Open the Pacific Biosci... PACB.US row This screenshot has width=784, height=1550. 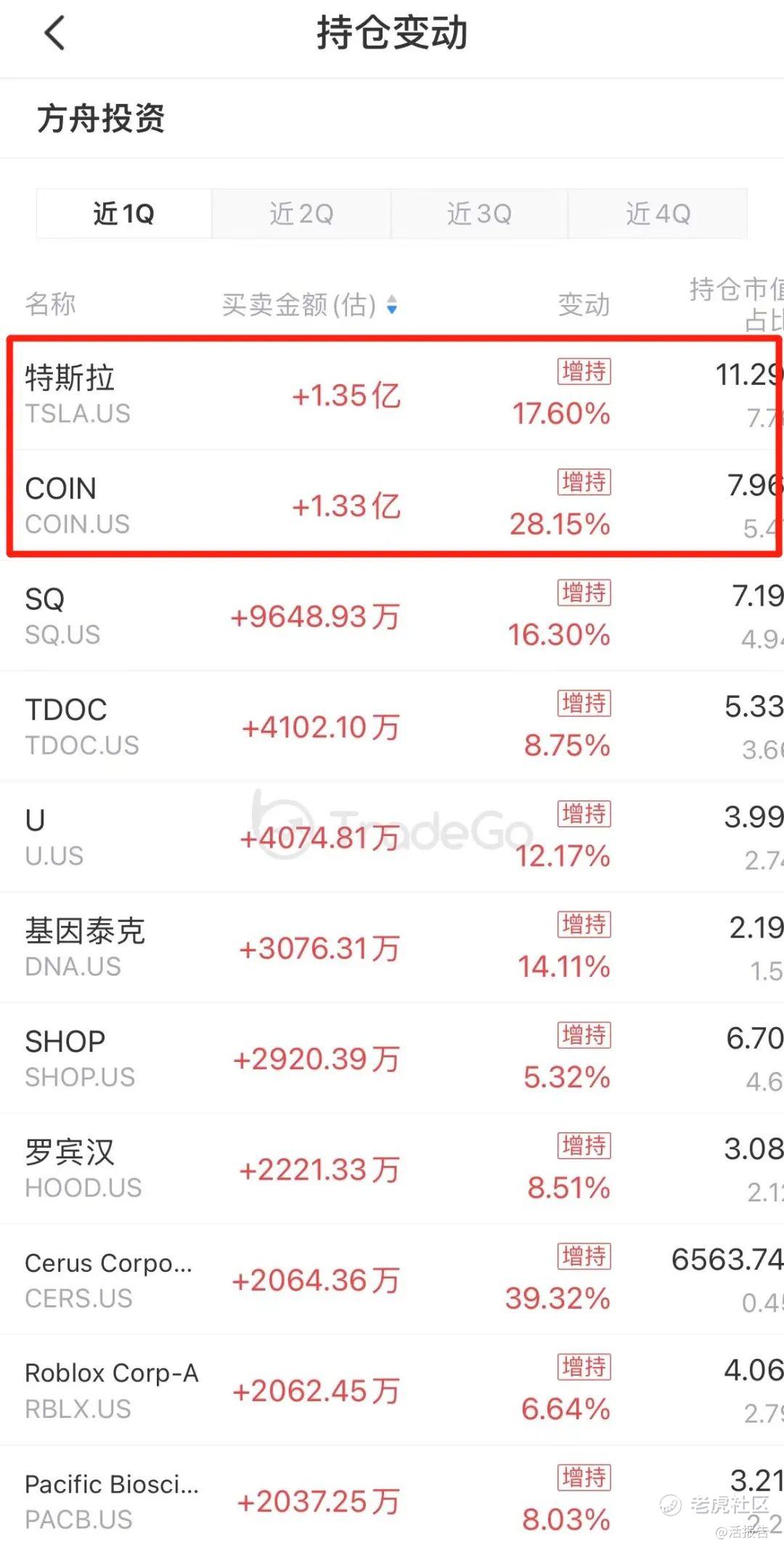pos(392,1501)
